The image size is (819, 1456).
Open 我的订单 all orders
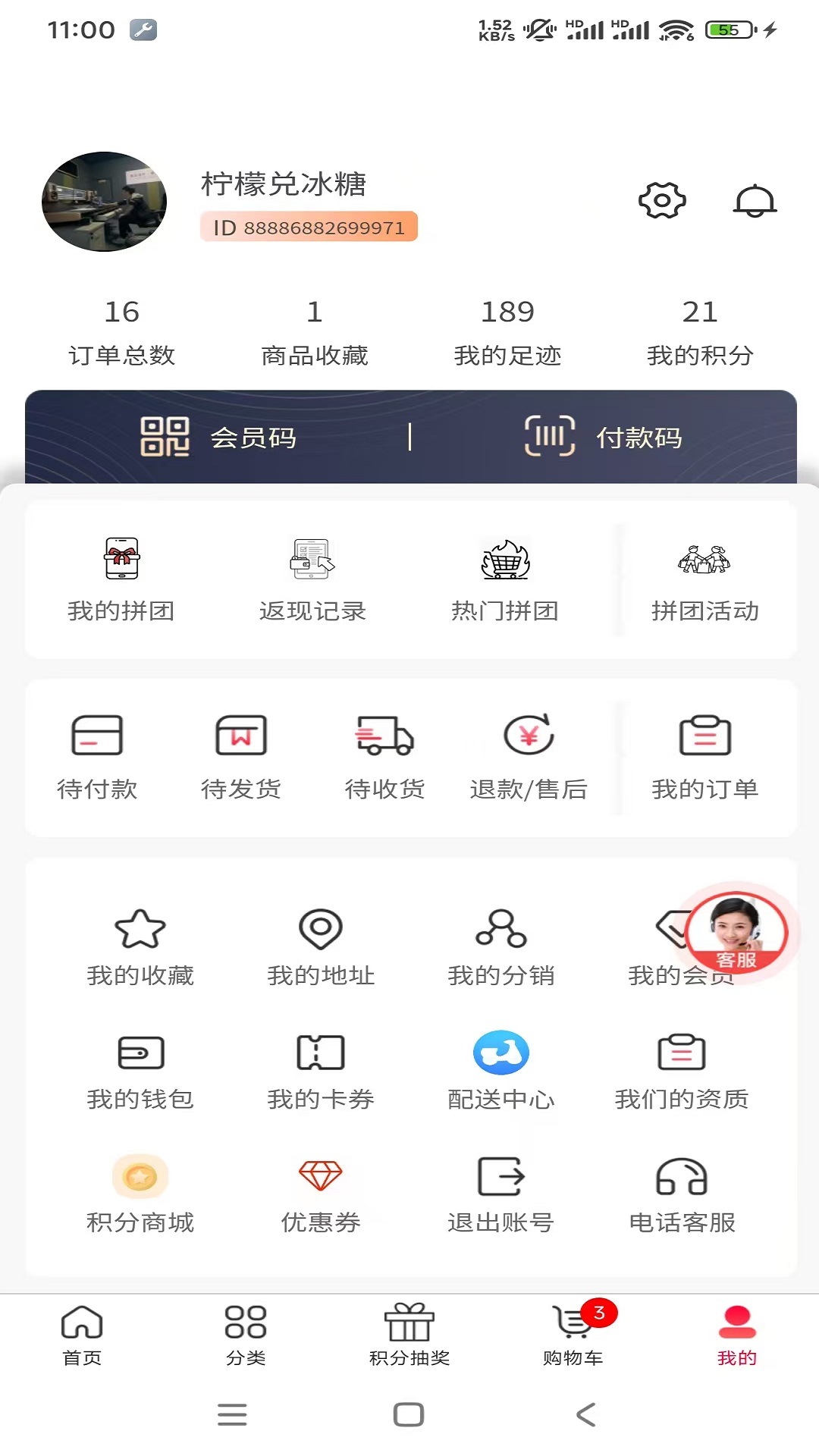pos(704,755)
